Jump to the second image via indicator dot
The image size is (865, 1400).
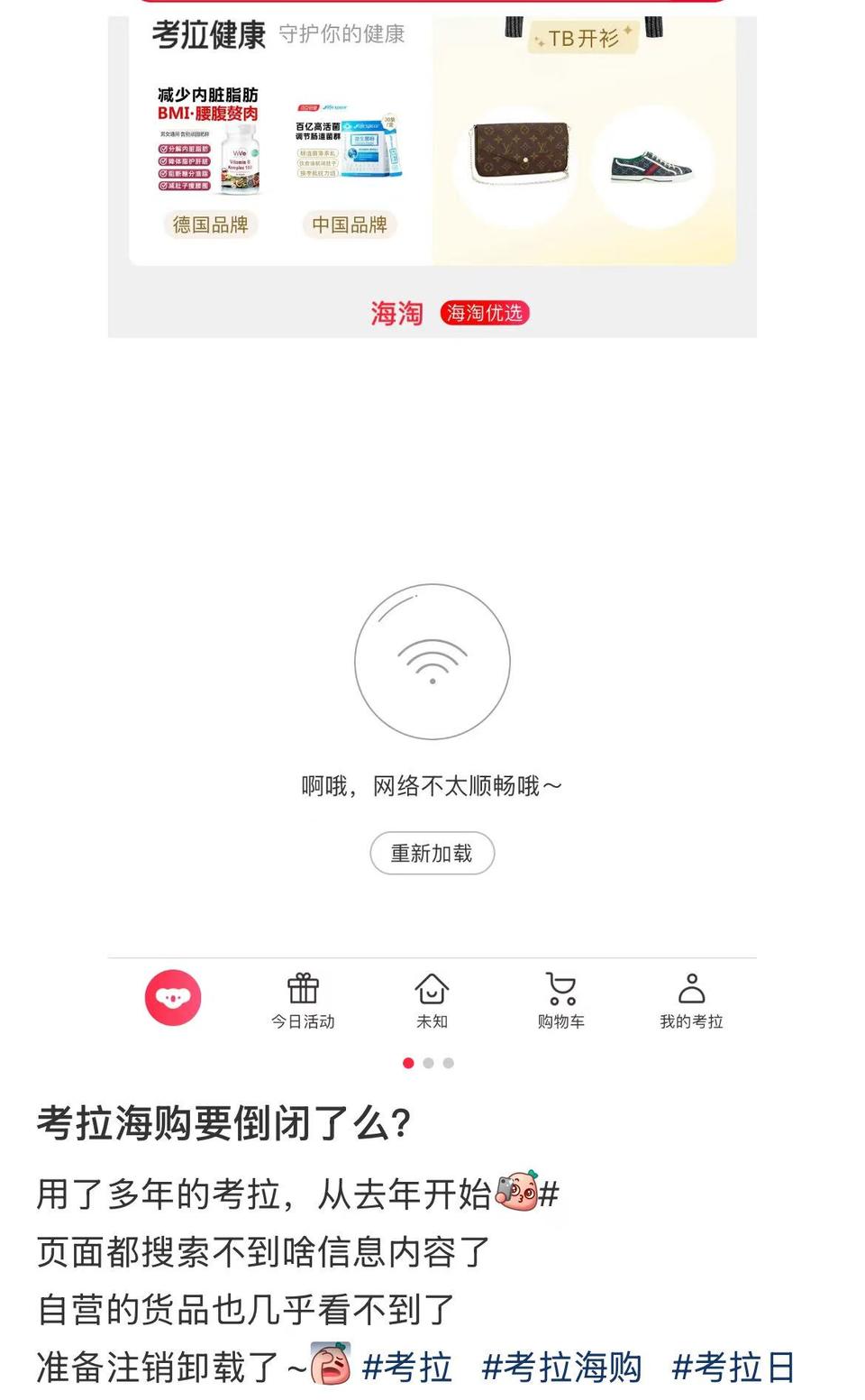pos(428,1063)
